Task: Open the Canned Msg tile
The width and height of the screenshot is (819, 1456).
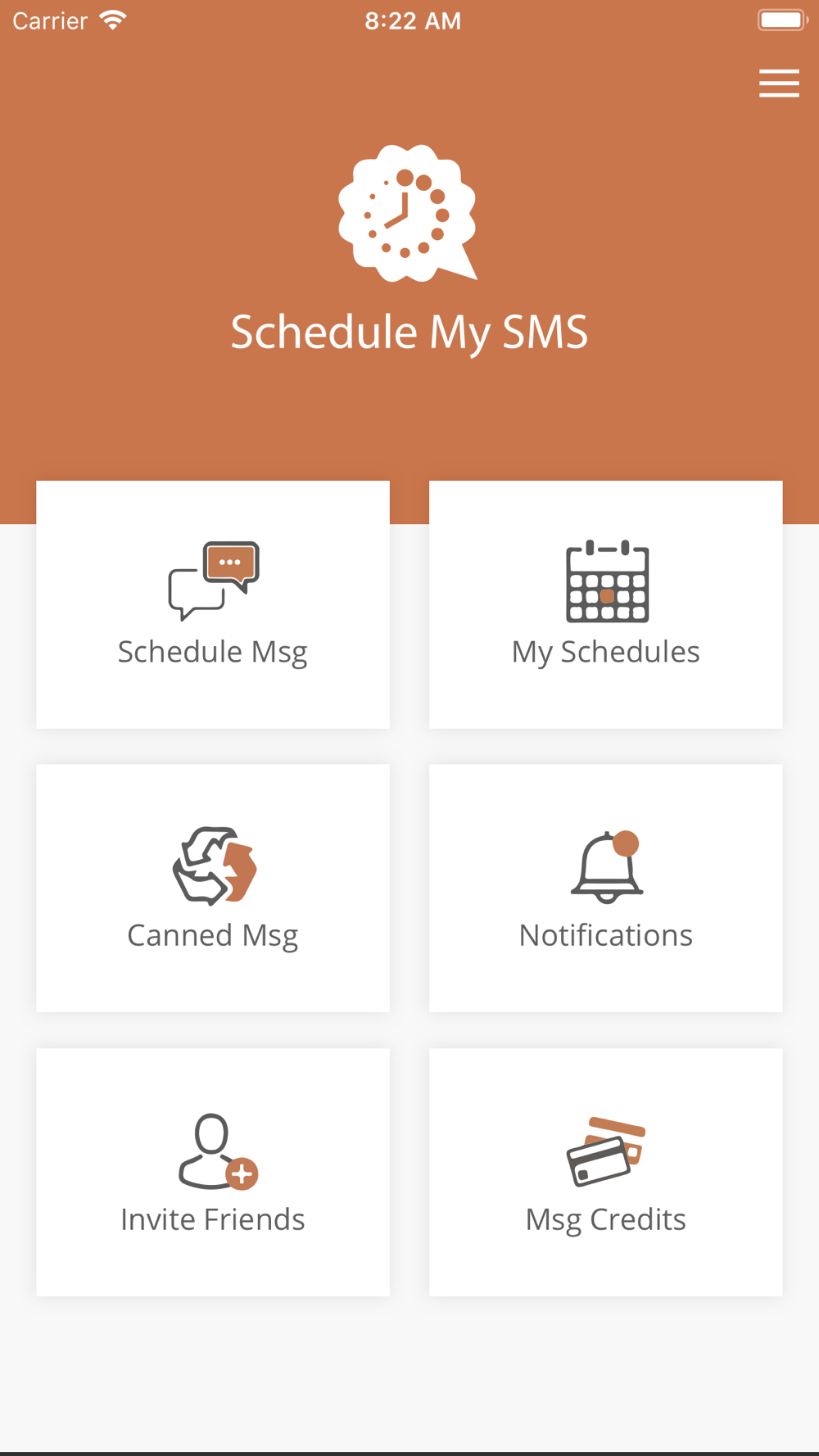Action: [213, 889]
